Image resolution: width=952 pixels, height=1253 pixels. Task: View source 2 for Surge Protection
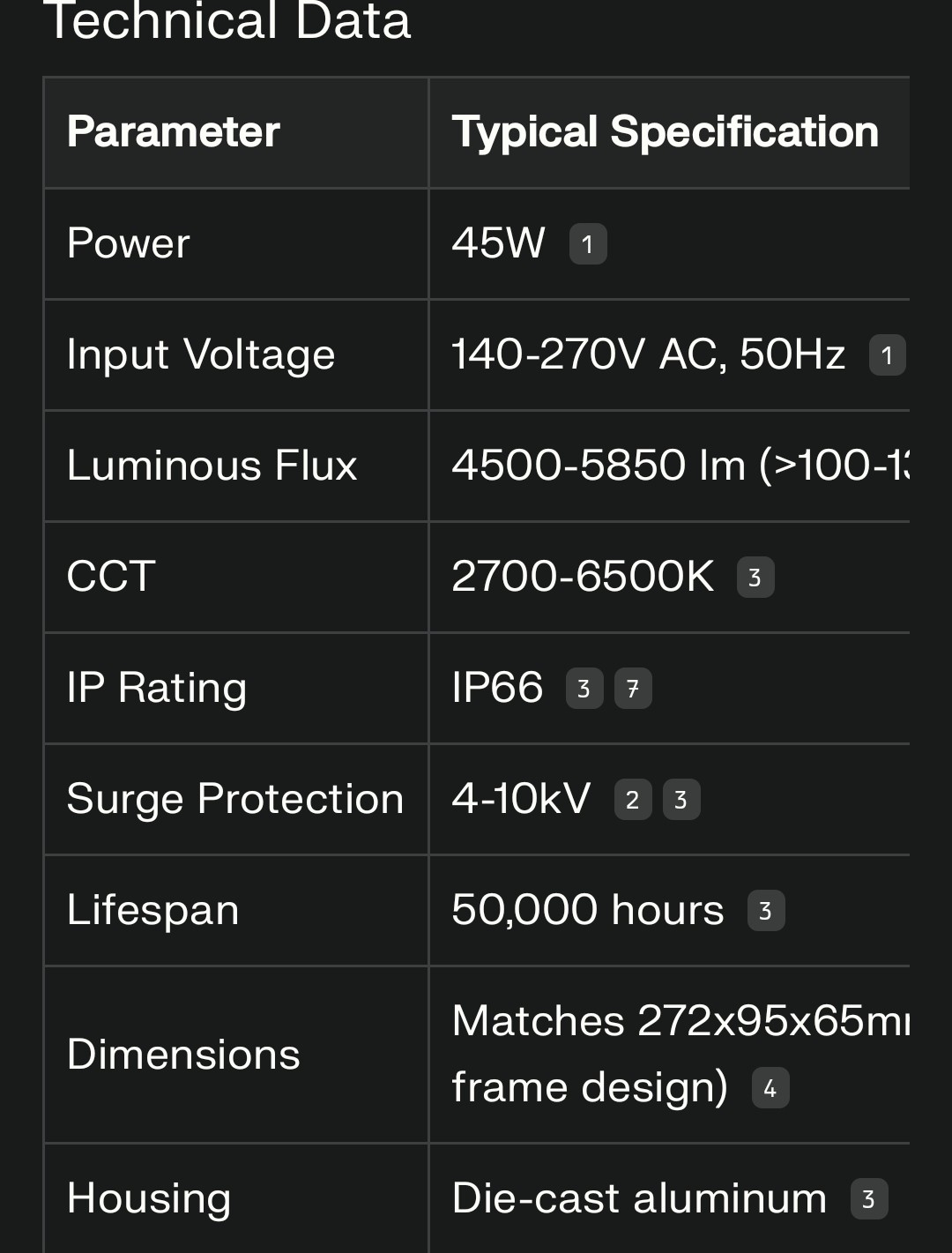[x=633, y=800]
